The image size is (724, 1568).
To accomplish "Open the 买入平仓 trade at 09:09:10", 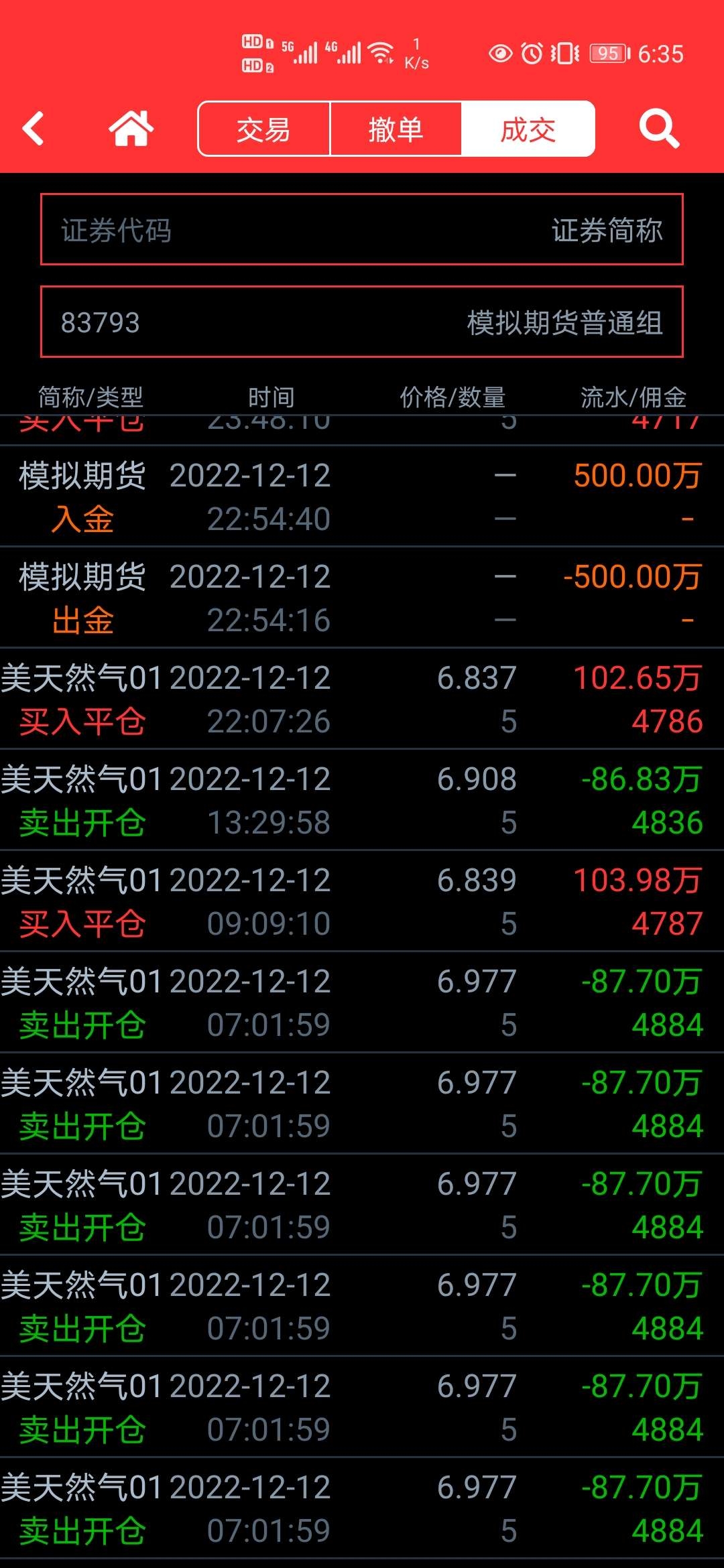I will [362, 901].
